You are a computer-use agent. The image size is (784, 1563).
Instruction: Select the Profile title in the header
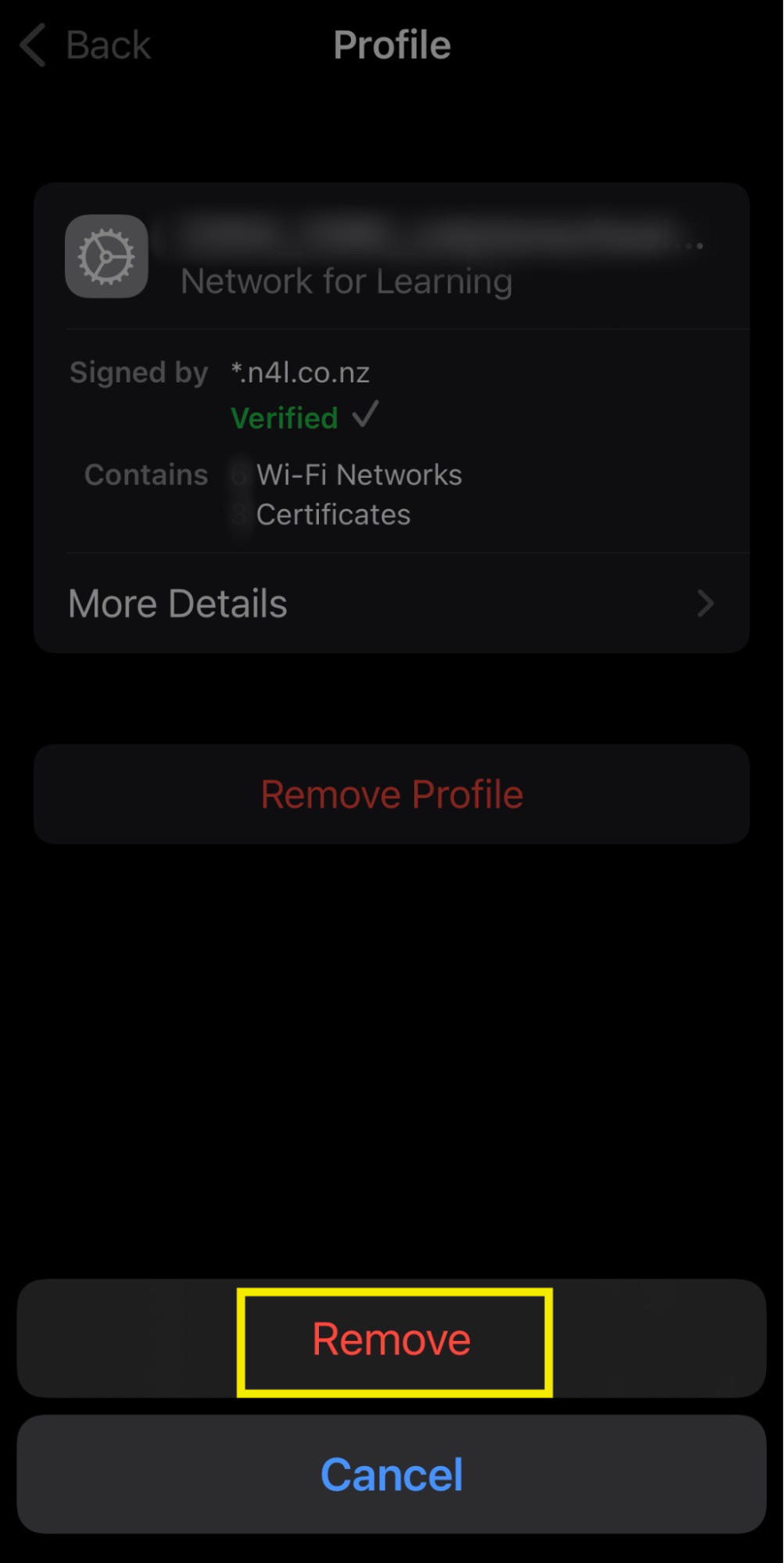[x=392, y=45]
